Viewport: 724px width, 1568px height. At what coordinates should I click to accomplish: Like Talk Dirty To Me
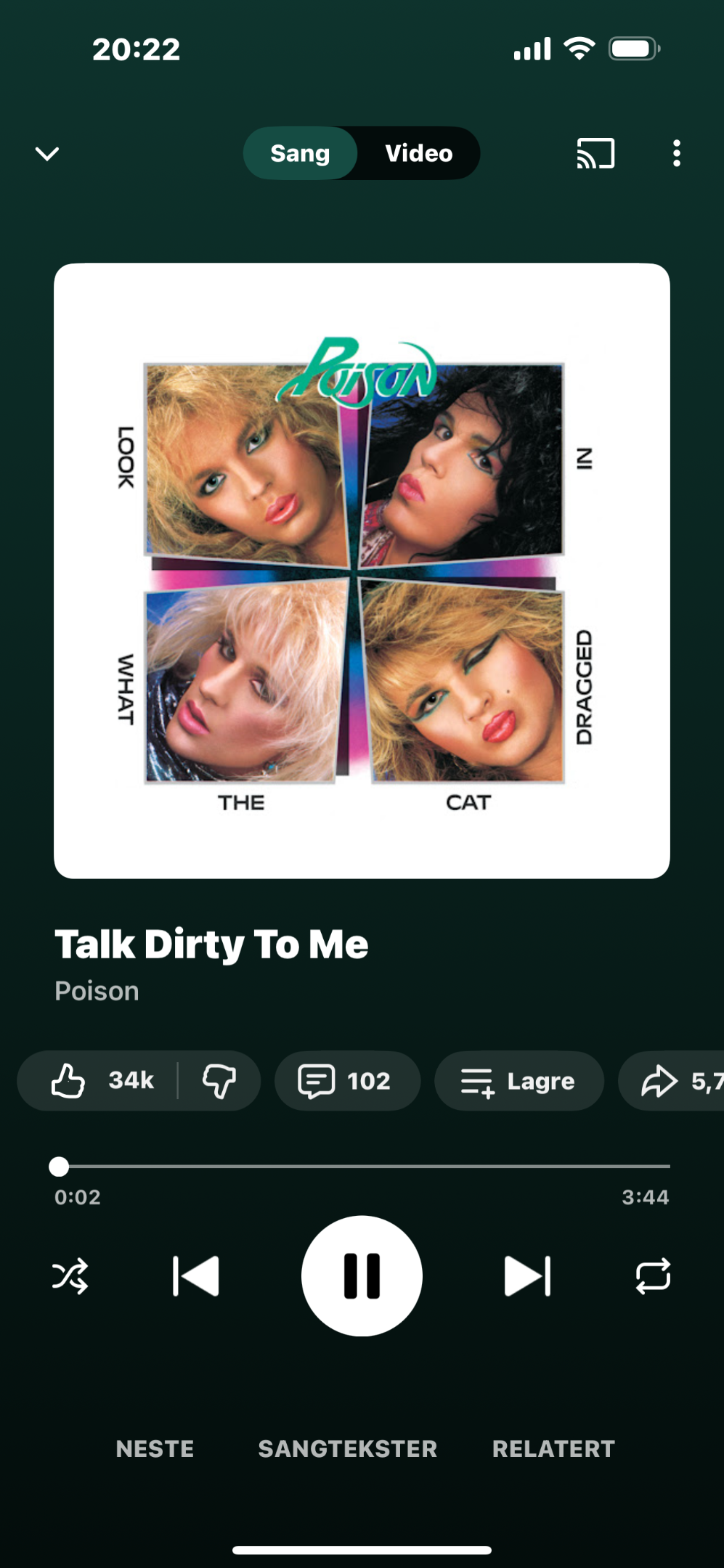(x=102, y=1081)
